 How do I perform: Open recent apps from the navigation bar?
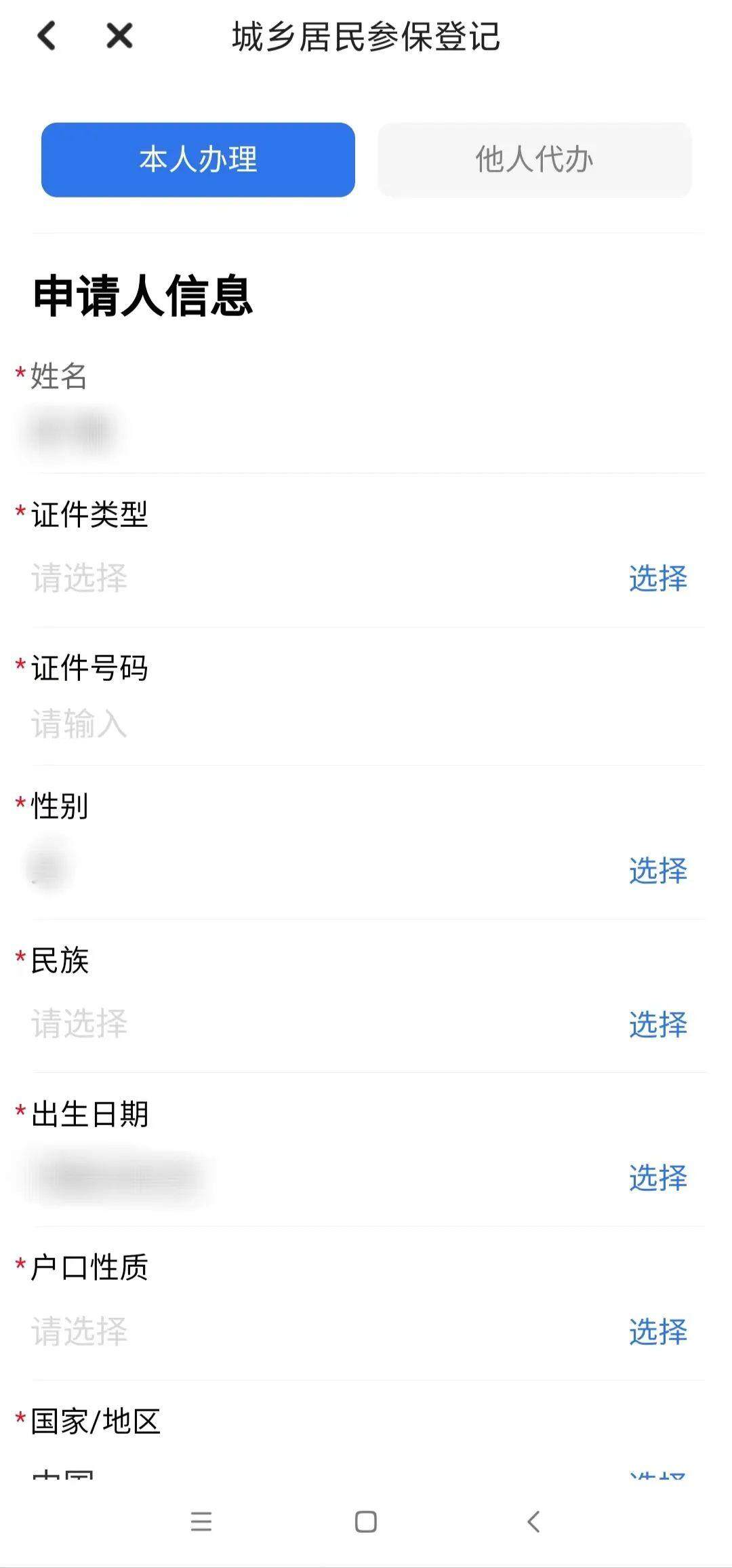tap(201, 1522)
